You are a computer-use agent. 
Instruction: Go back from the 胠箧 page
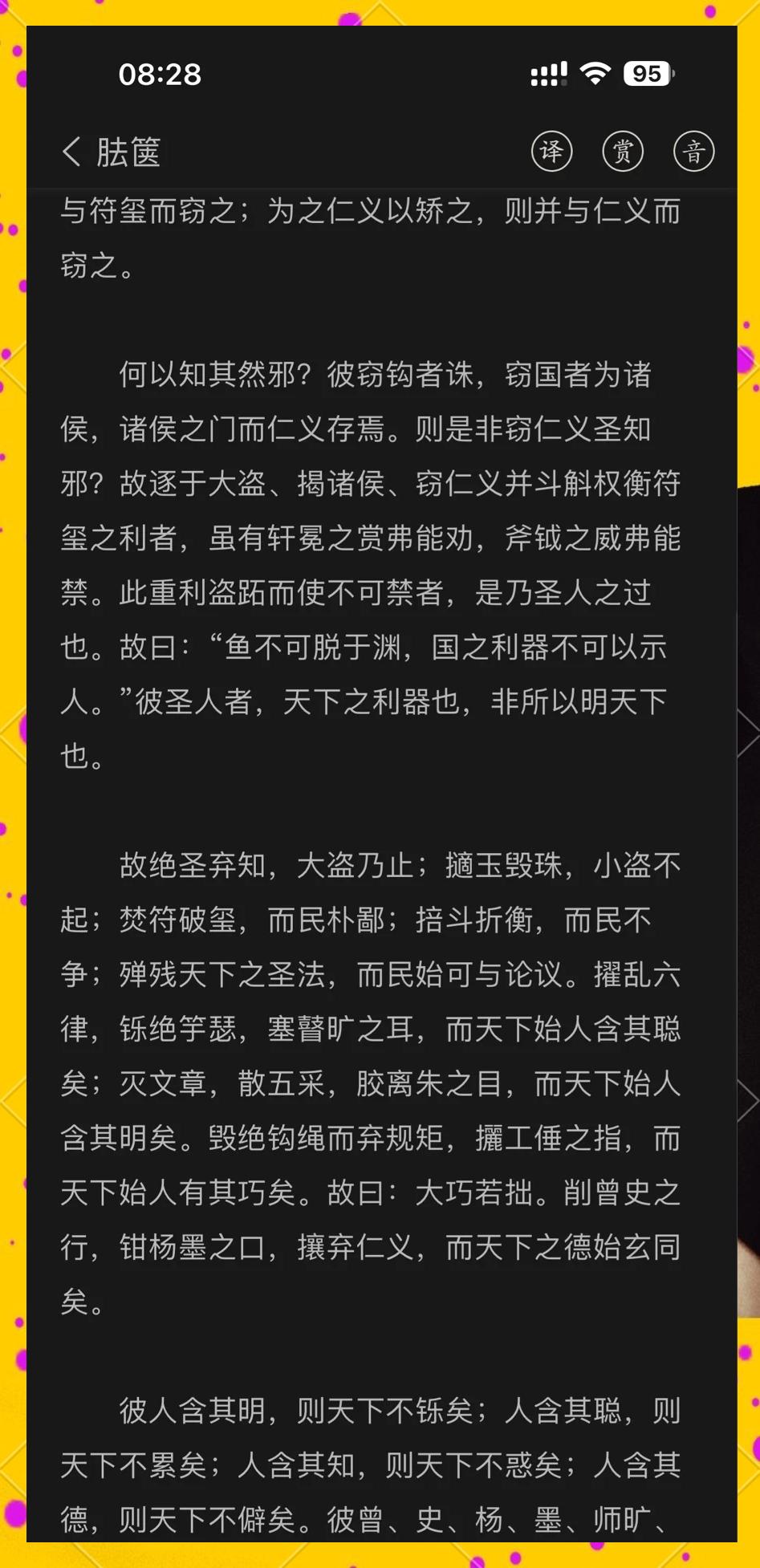point(71,152)
